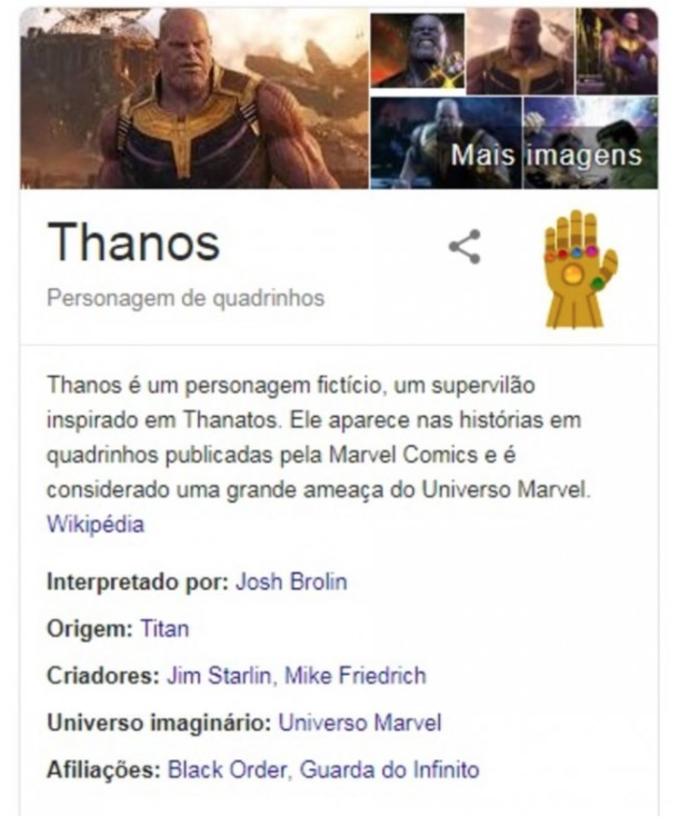Viewport: 680px width, 826px height.
Task: Follow the Titan origin link
Action: click(x=165, y=629)
